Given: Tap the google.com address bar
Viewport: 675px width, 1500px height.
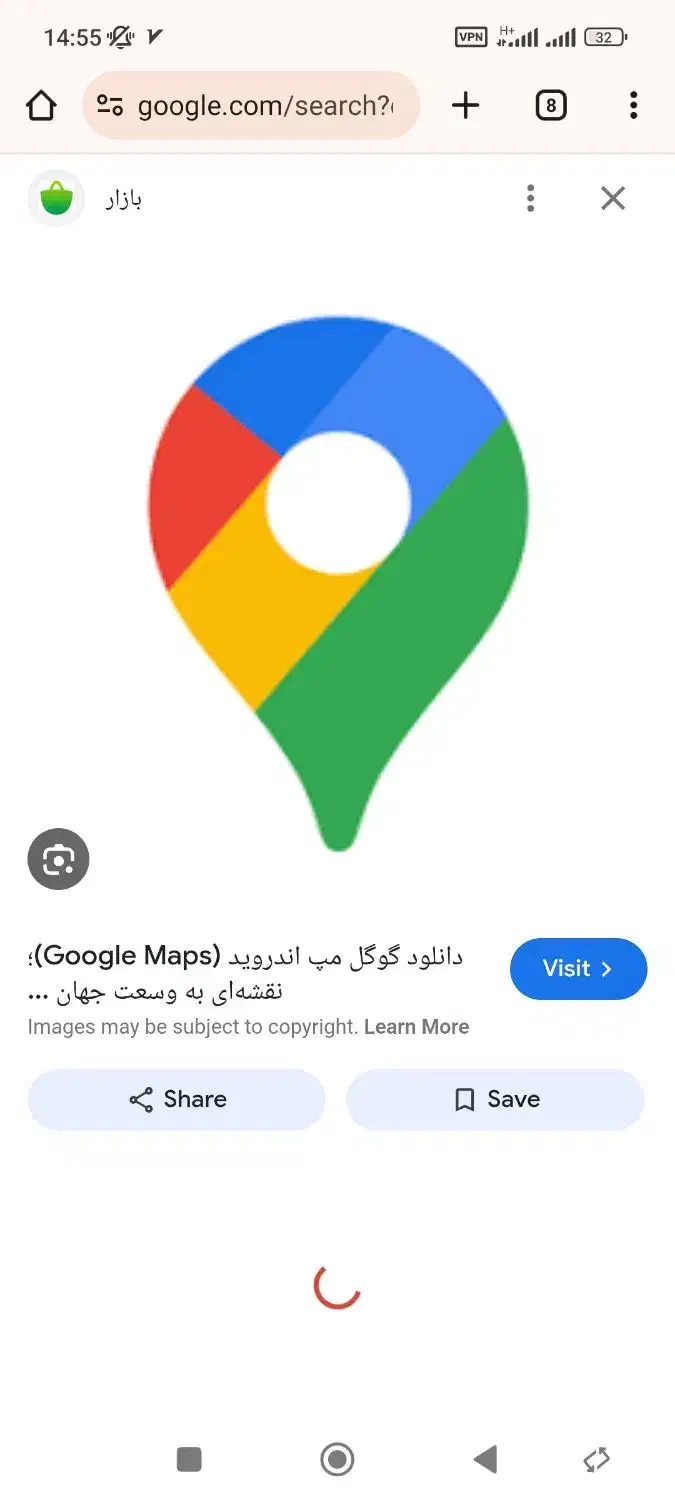Looking at the screenshot, I should click(x=250, y=105).
